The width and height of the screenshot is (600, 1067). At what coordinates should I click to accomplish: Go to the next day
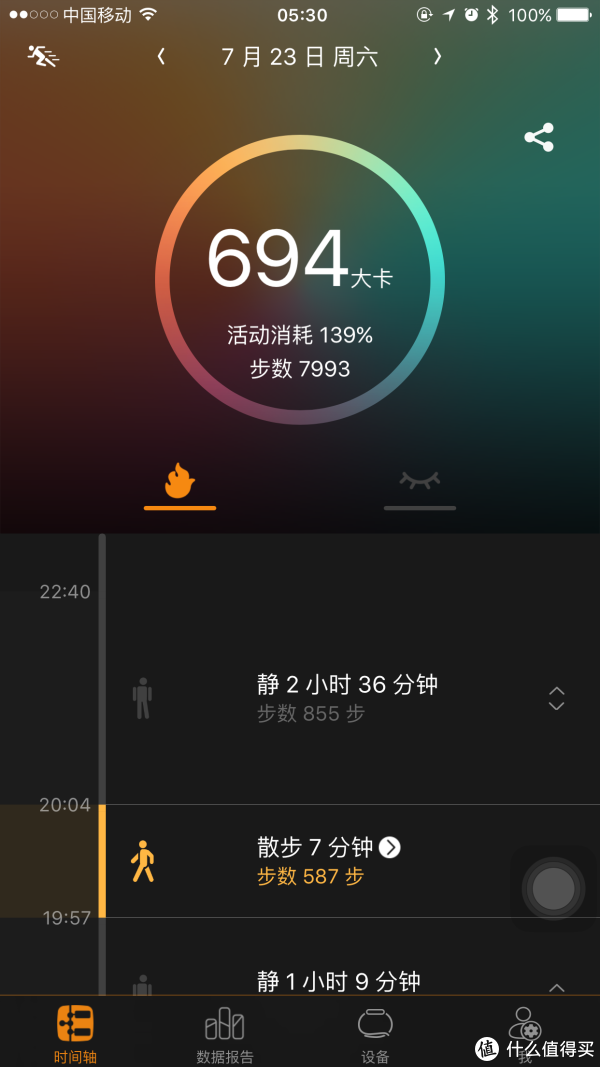pos(437,56)
